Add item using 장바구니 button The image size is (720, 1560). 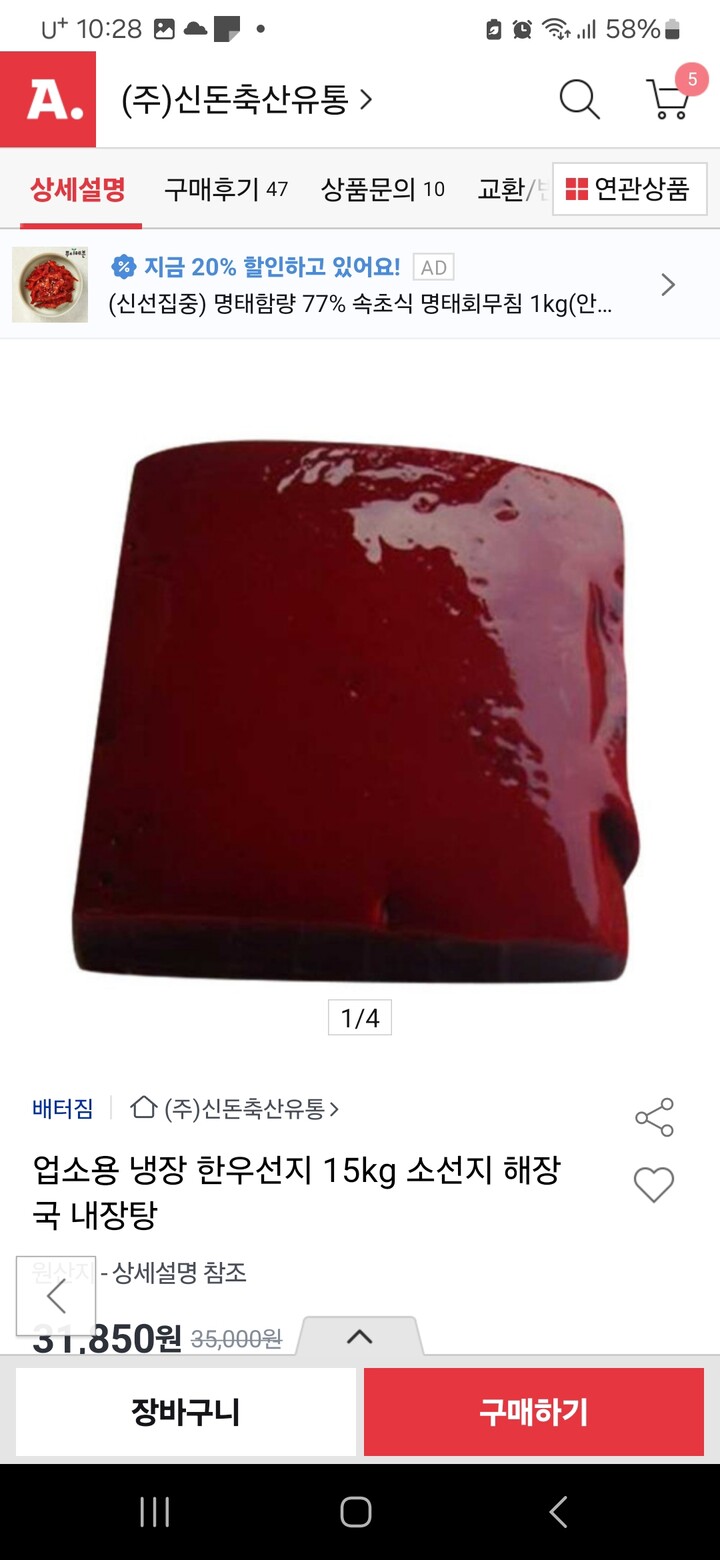pyautogui.click(x=185, y=1411)
